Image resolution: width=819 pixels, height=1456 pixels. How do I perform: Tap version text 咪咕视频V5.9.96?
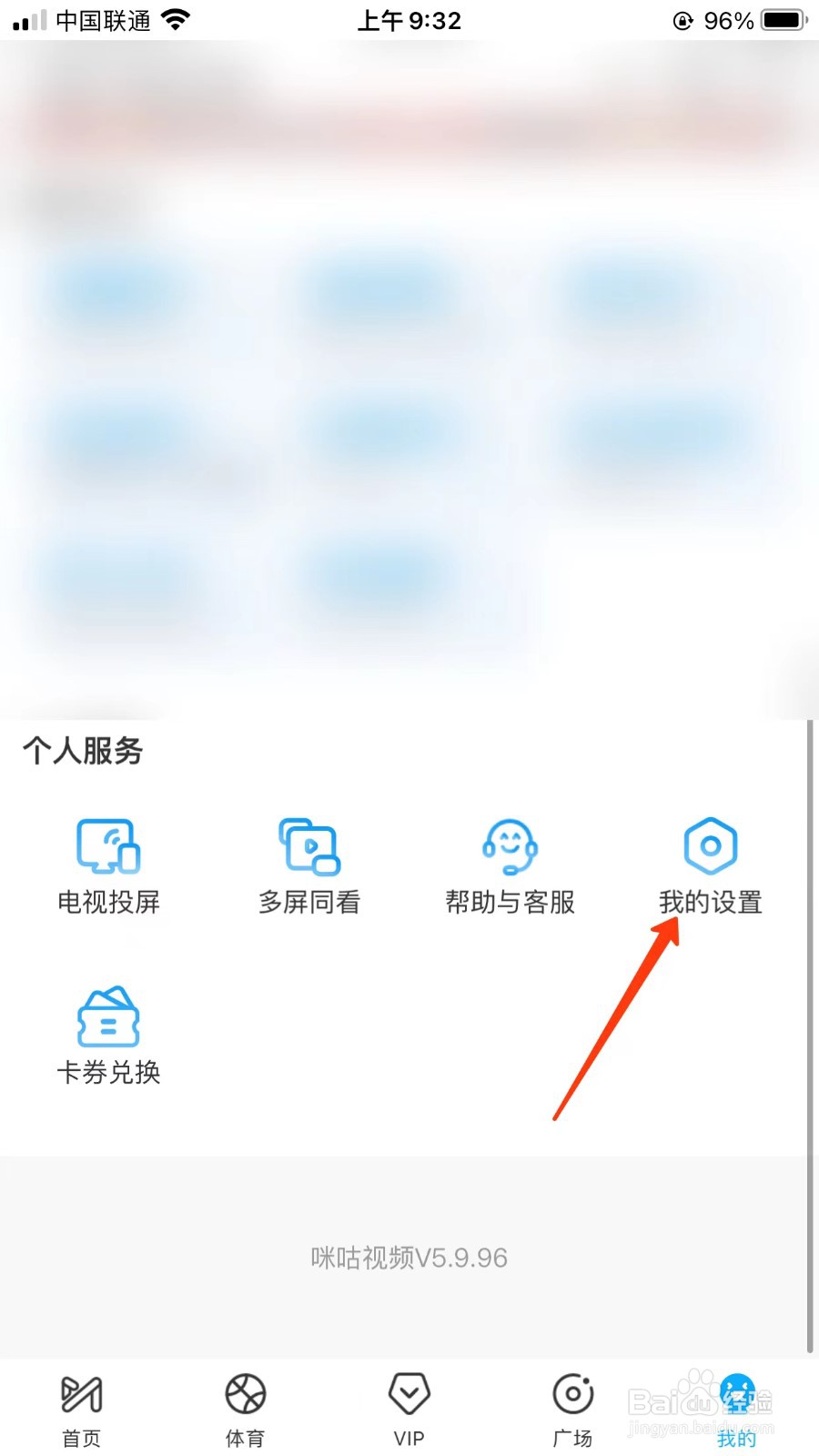coord(409,1258)
